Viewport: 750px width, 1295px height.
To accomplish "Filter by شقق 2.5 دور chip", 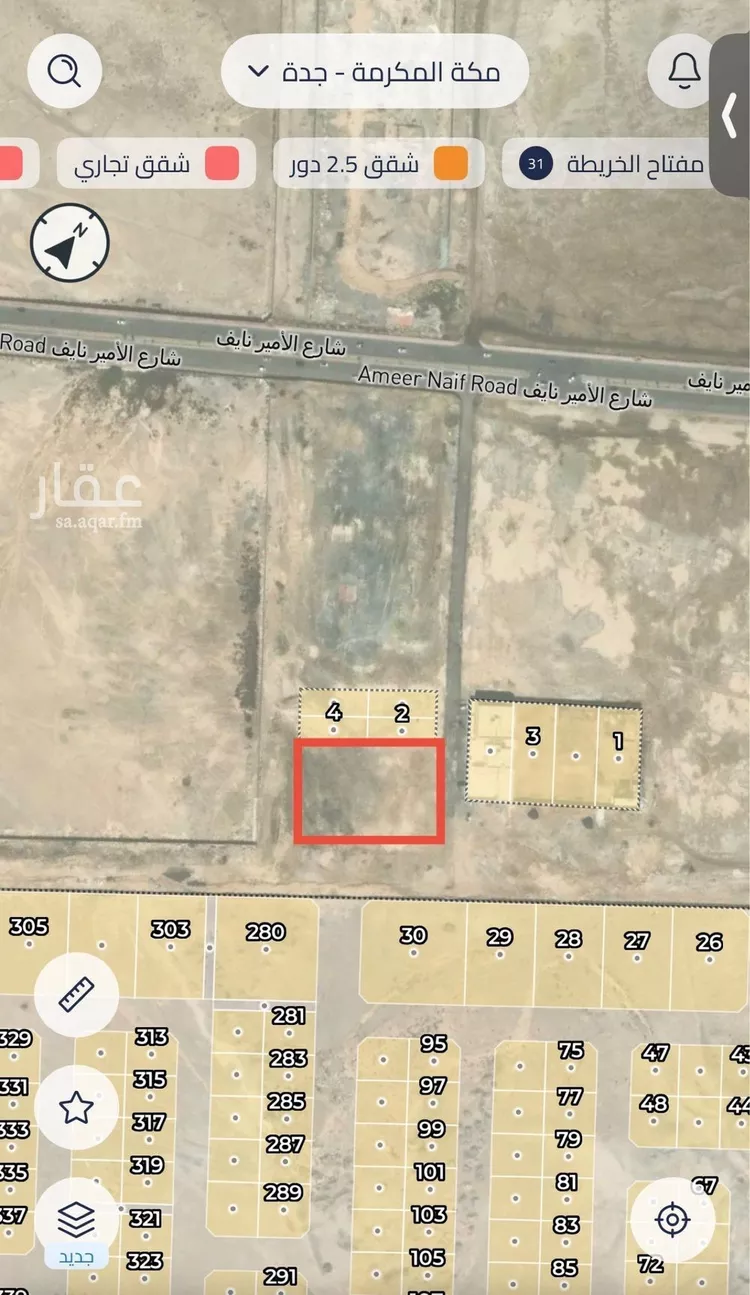I will pos(379,164).
